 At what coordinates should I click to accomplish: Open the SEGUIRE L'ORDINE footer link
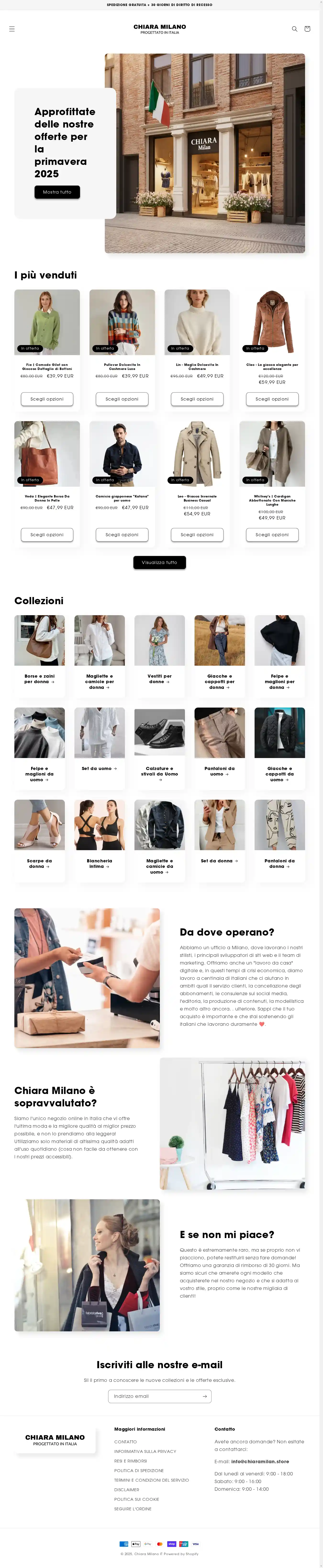click(x=133, y=1509)
